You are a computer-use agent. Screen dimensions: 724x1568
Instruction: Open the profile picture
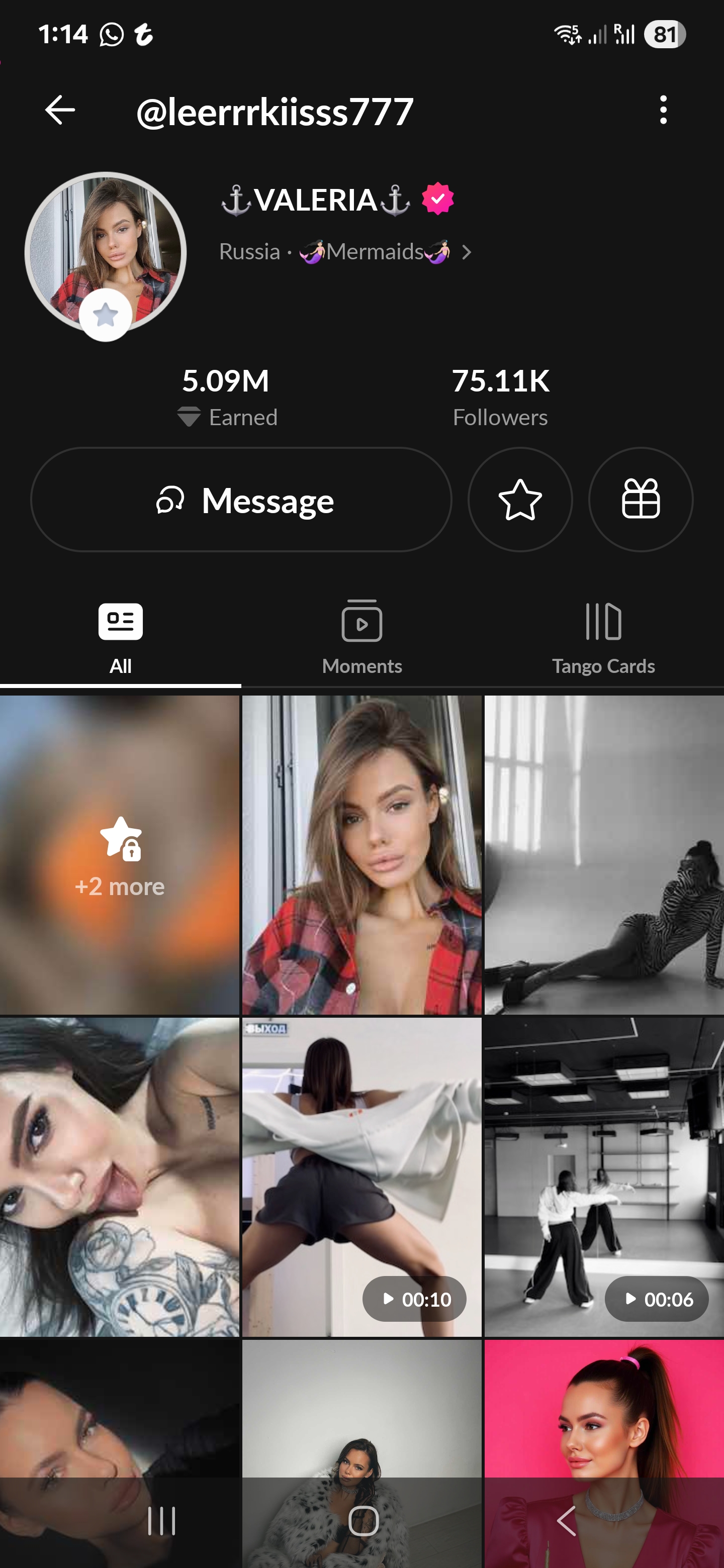(x=106, y=253)
